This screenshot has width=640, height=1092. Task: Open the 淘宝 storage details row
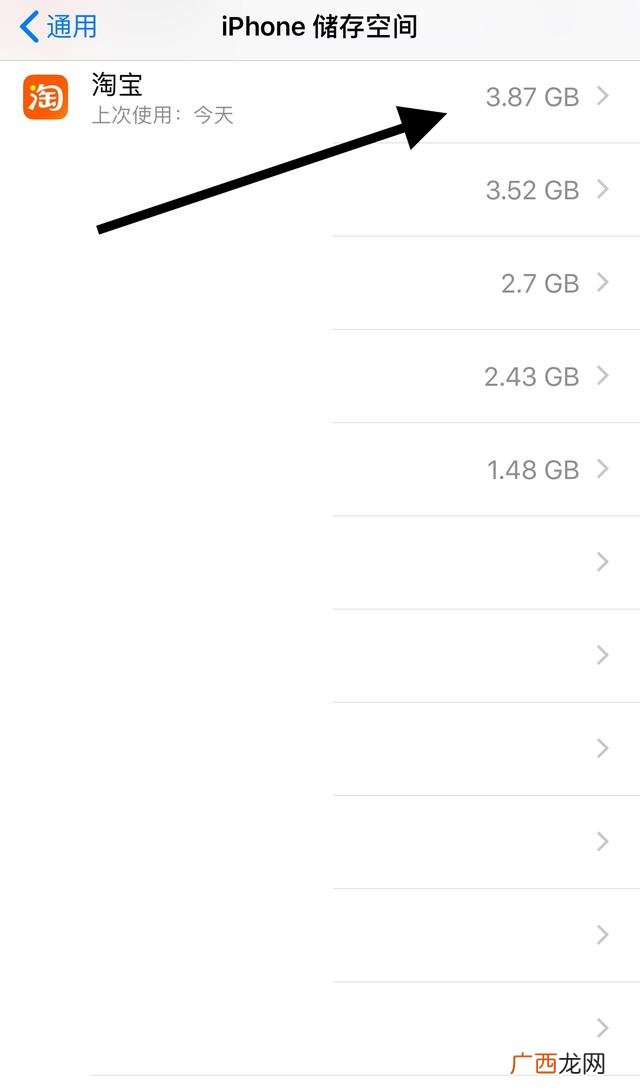(320, 97)
